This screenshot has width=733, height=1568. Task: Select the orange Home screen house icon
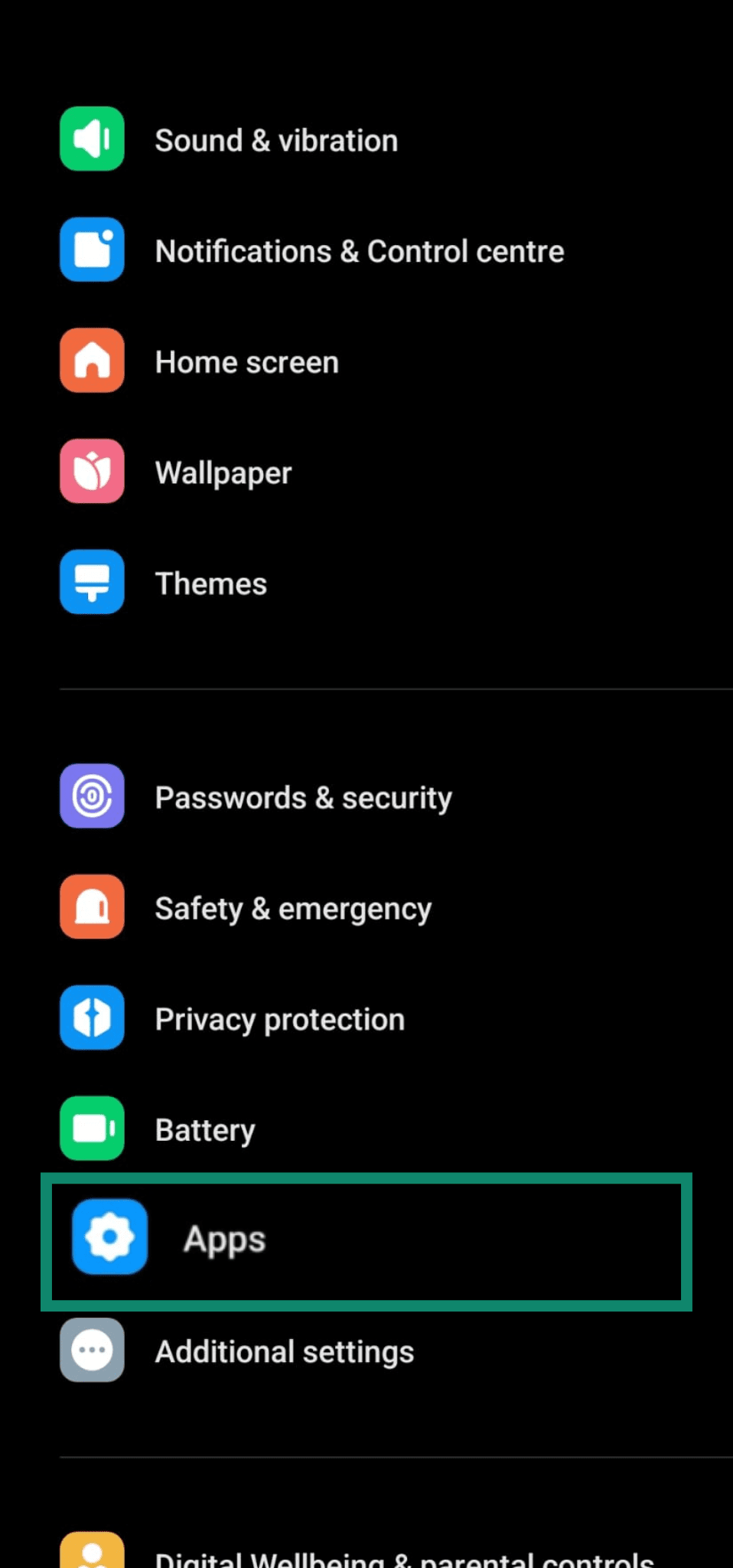pyautogui.click(x=92, y=361)
